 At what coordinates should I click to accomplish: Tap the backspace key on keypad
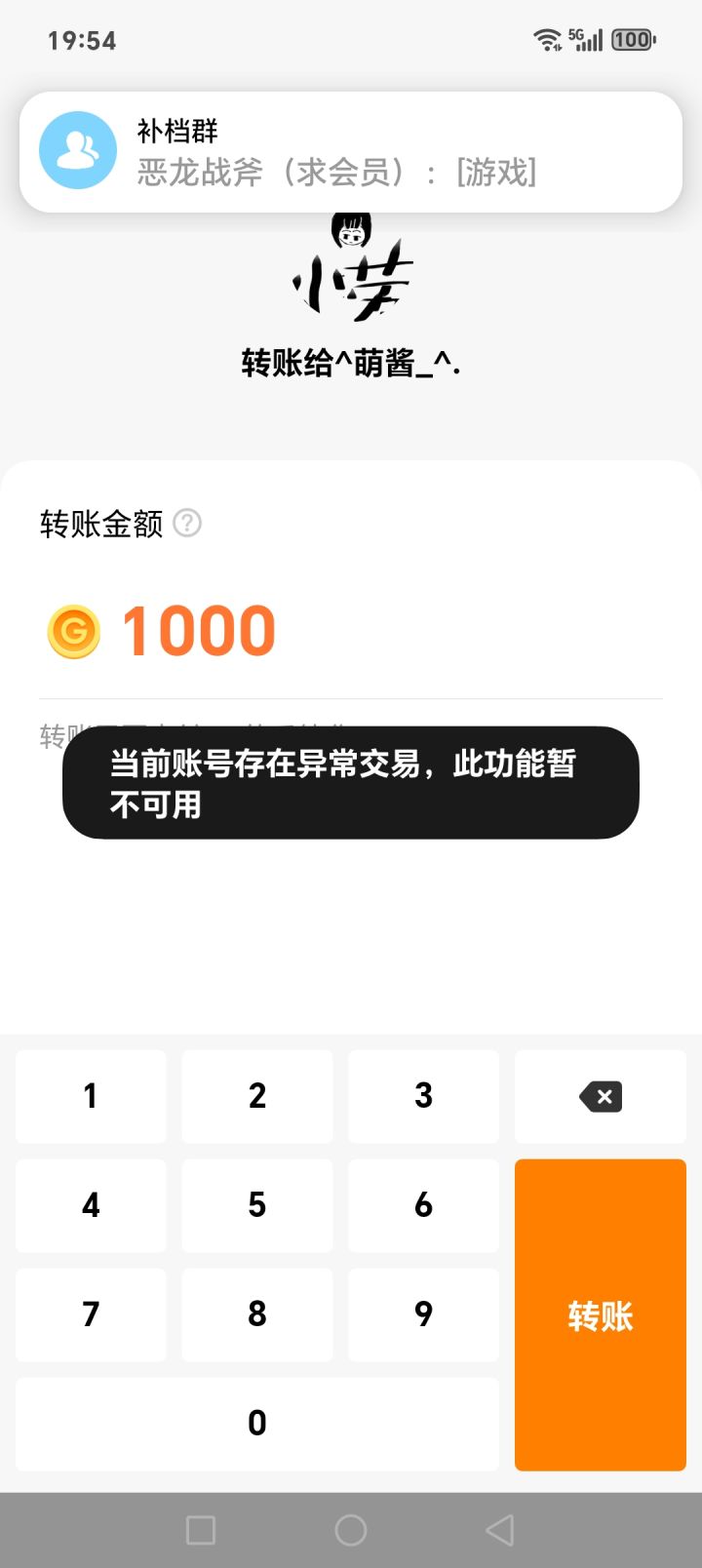(600, 1096)
